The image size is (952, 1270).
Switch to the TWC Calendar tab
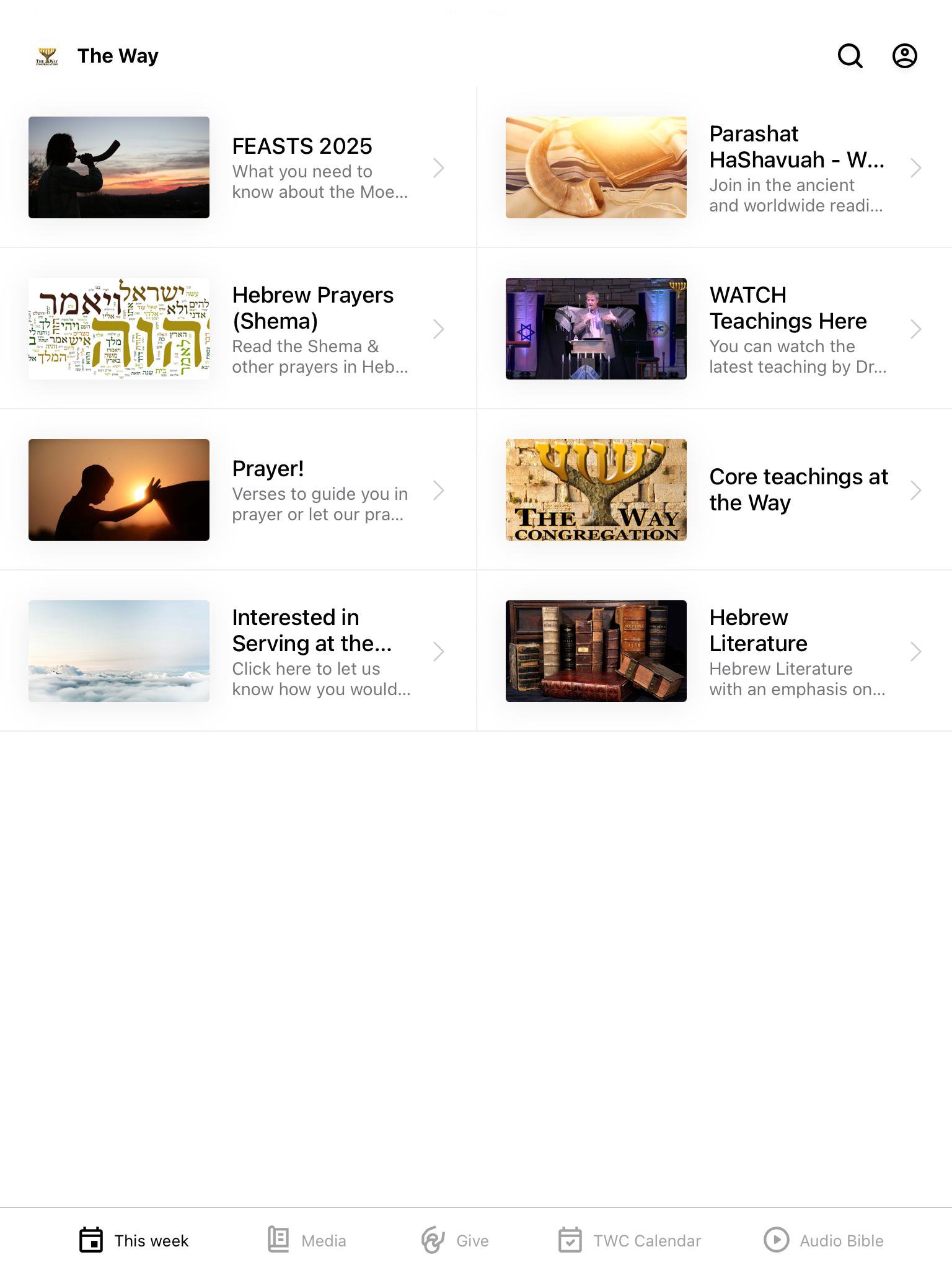(630, 1240)
